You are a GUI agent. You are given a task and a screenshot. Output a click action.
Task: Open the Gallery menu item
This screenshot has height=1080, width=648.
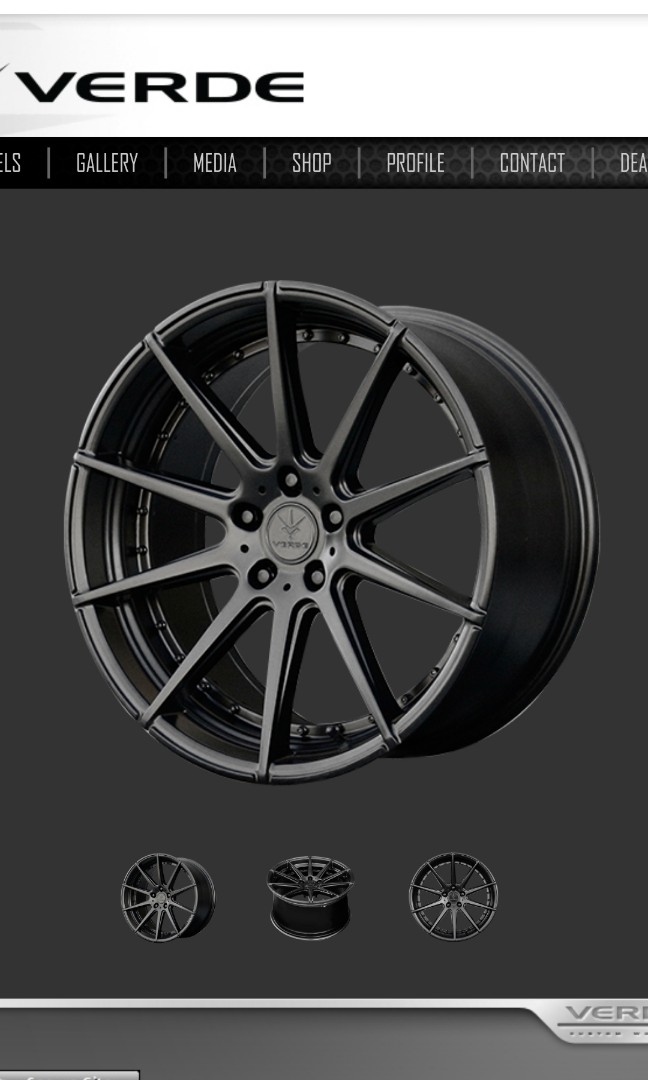coord(107,163)
